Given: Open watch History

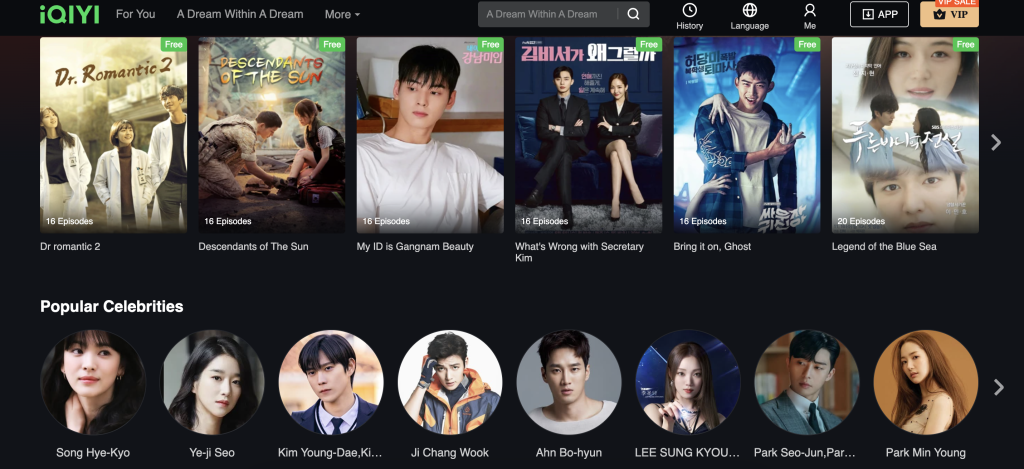Looking at the screenshot, I should point(689,15).
